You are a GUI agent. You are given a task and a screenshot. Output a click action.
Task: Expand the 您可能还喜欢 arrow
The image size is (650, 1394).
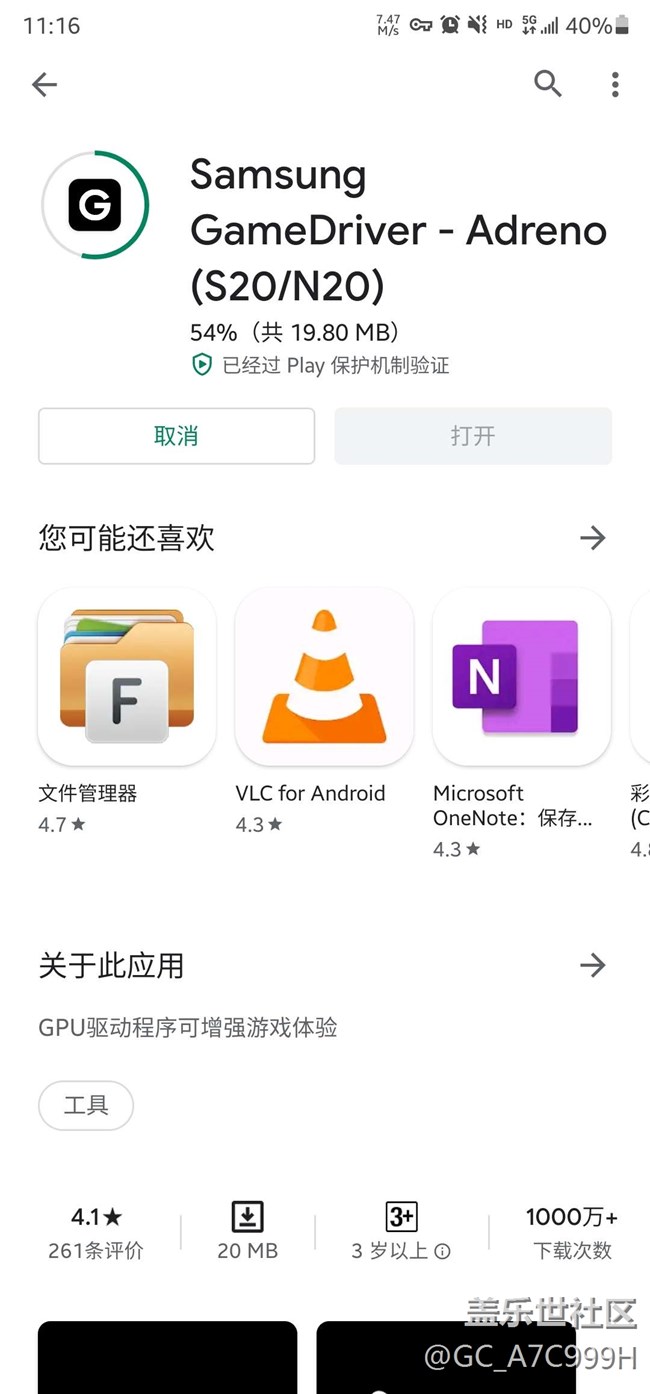(593, 538)
